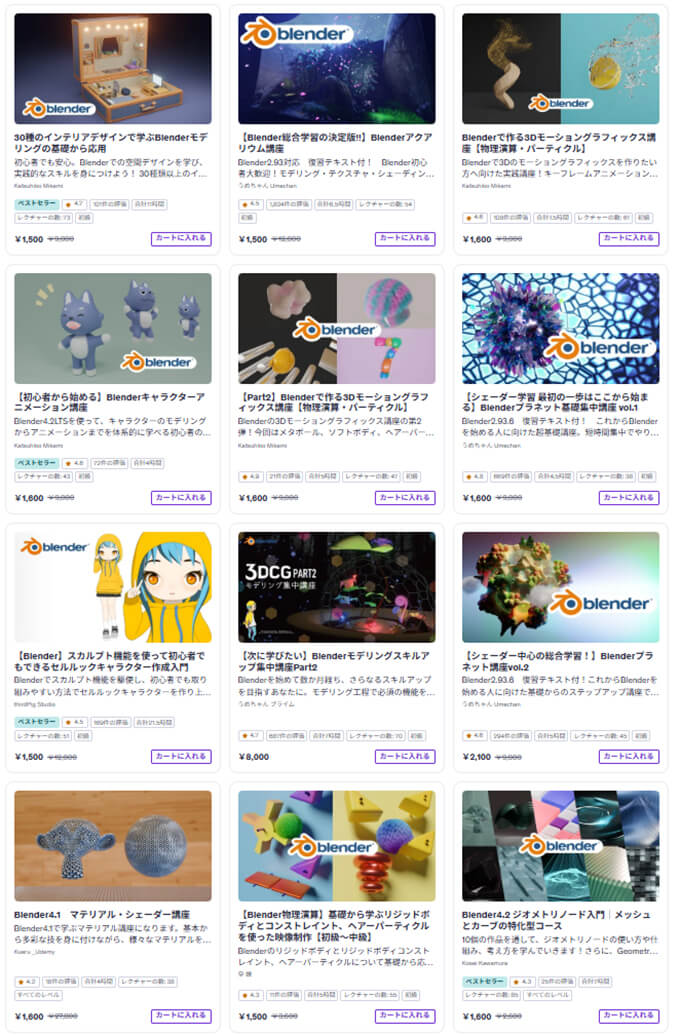Add 30種のインテリアデザイン course to cart
Viewport: 680px width, 1035px height.
click(x=181, y=238)
